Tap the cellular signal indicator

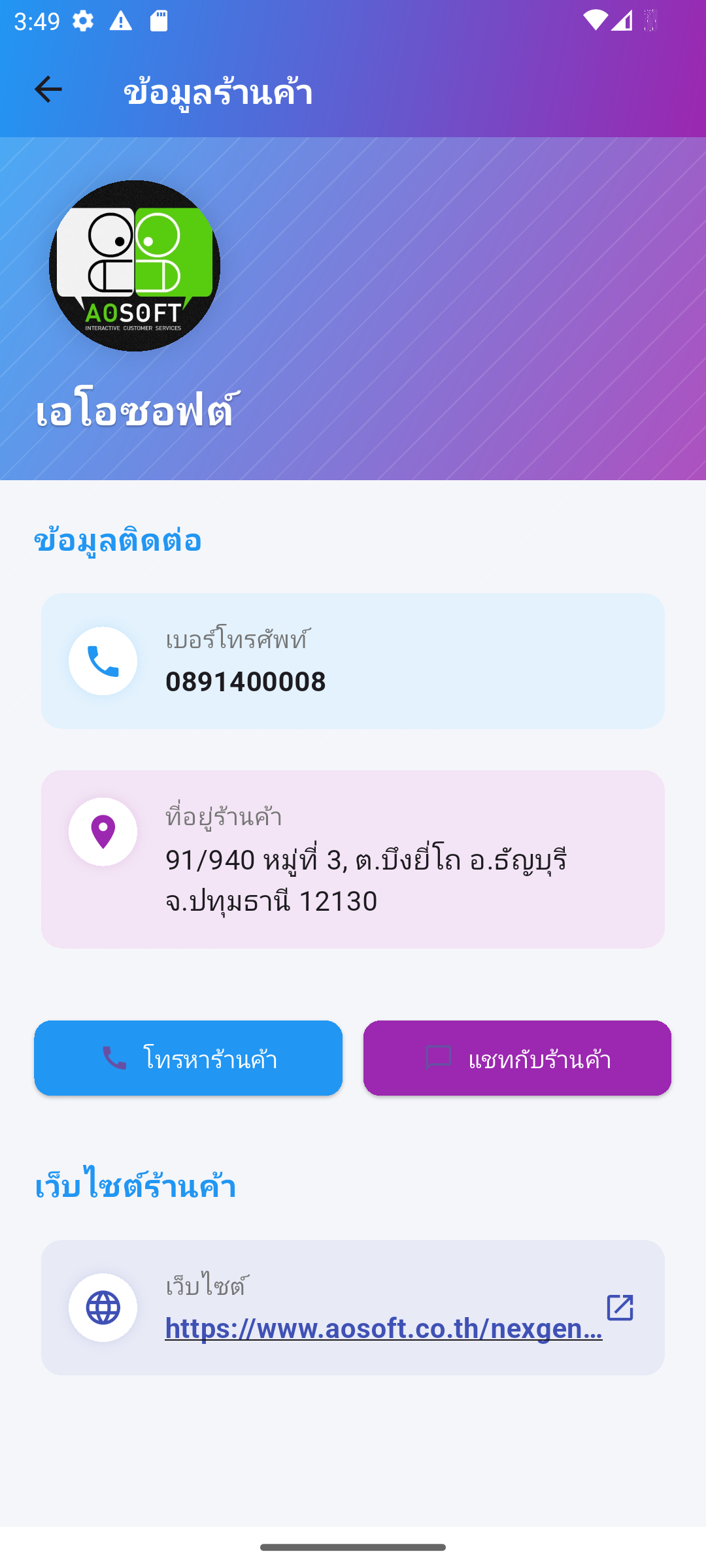(622, 20)
